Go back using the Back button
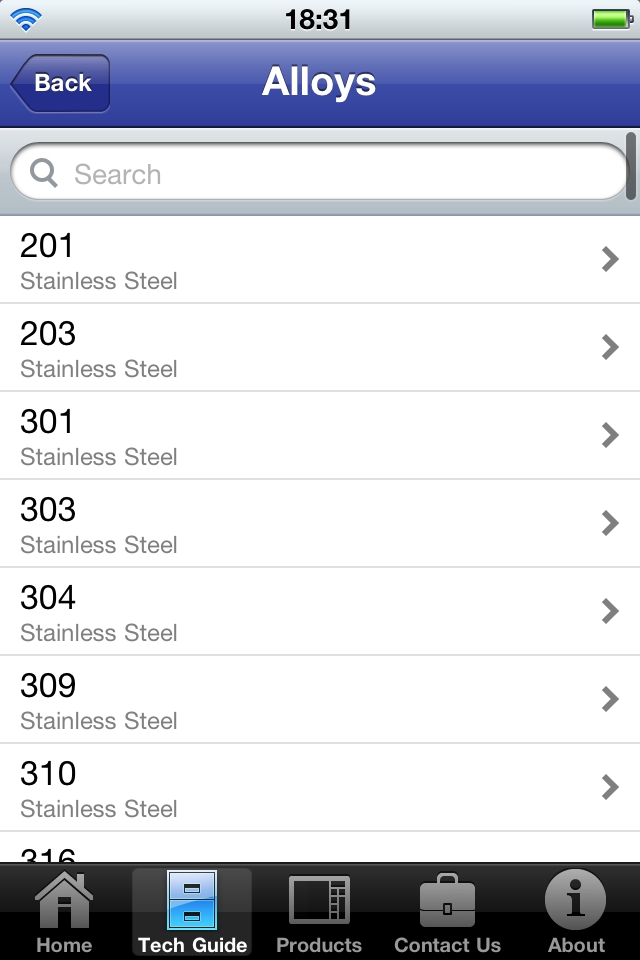The width and height of the screenshot is (640, 960). pyautogui.click(x=61, y=83)
